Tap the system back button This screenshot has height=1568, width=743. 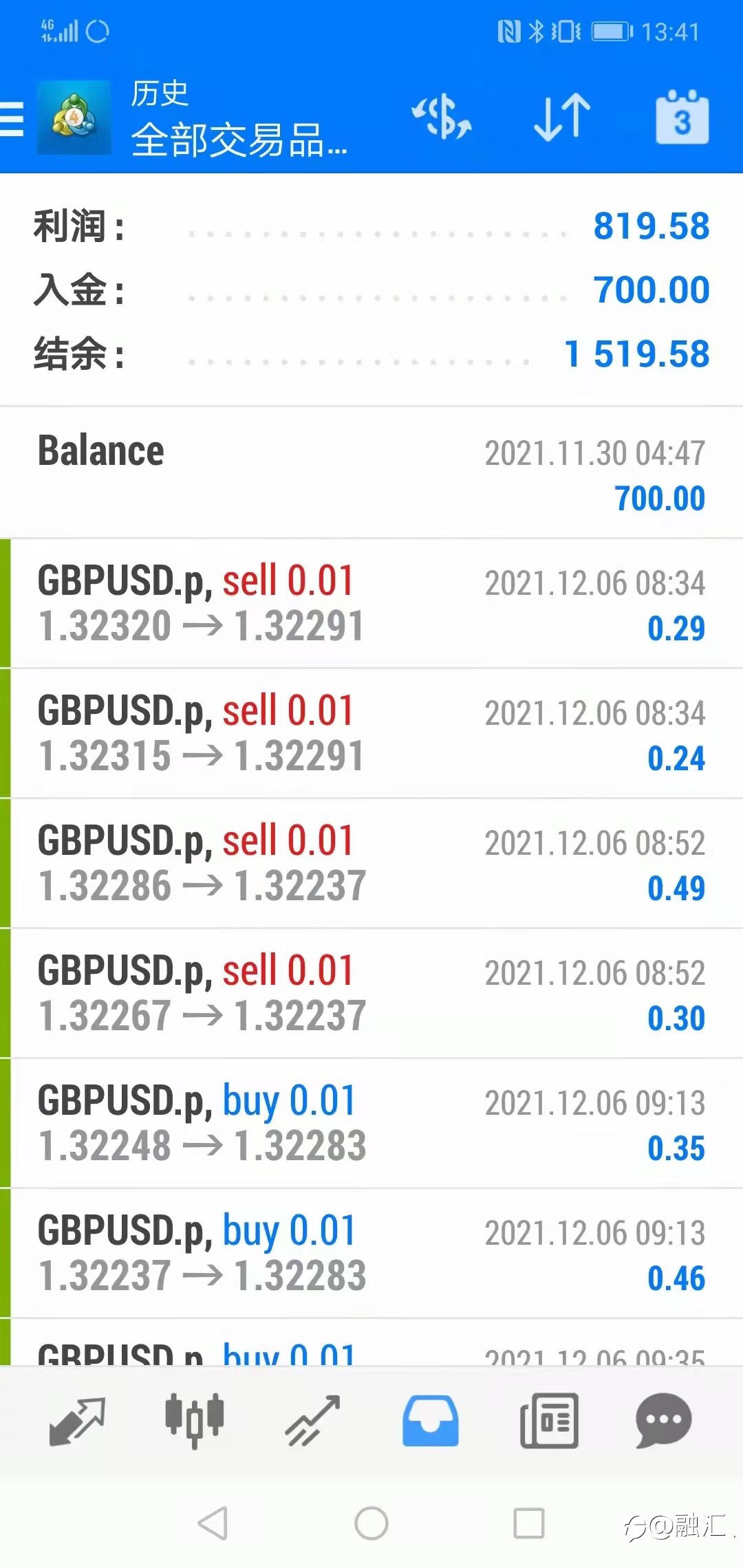(213, 1523)
